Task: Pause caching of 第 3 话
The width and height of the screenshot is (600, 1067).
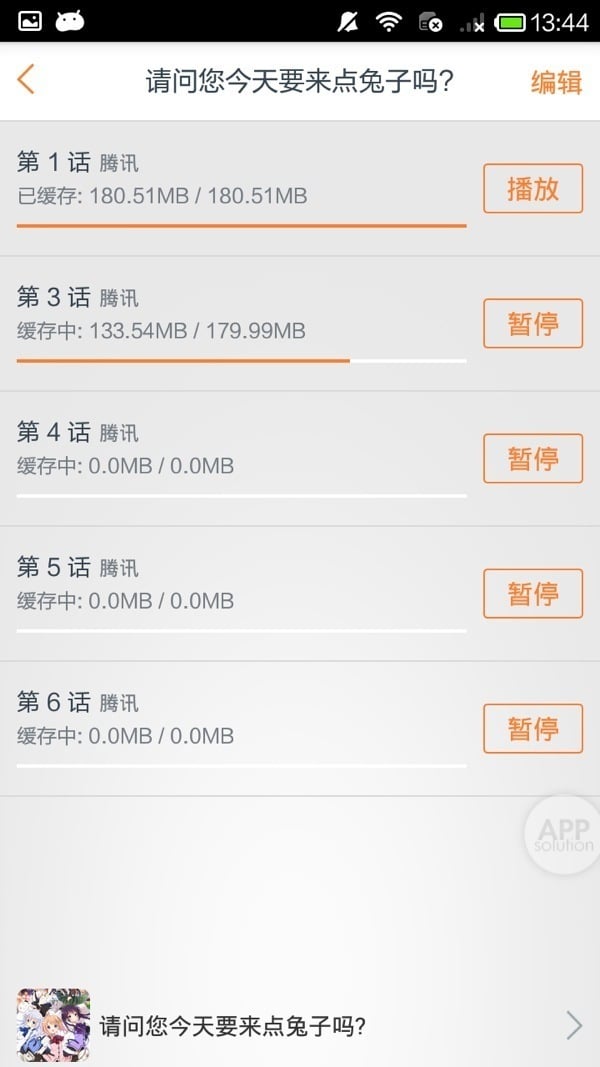Action: click(x=532, y=324)
